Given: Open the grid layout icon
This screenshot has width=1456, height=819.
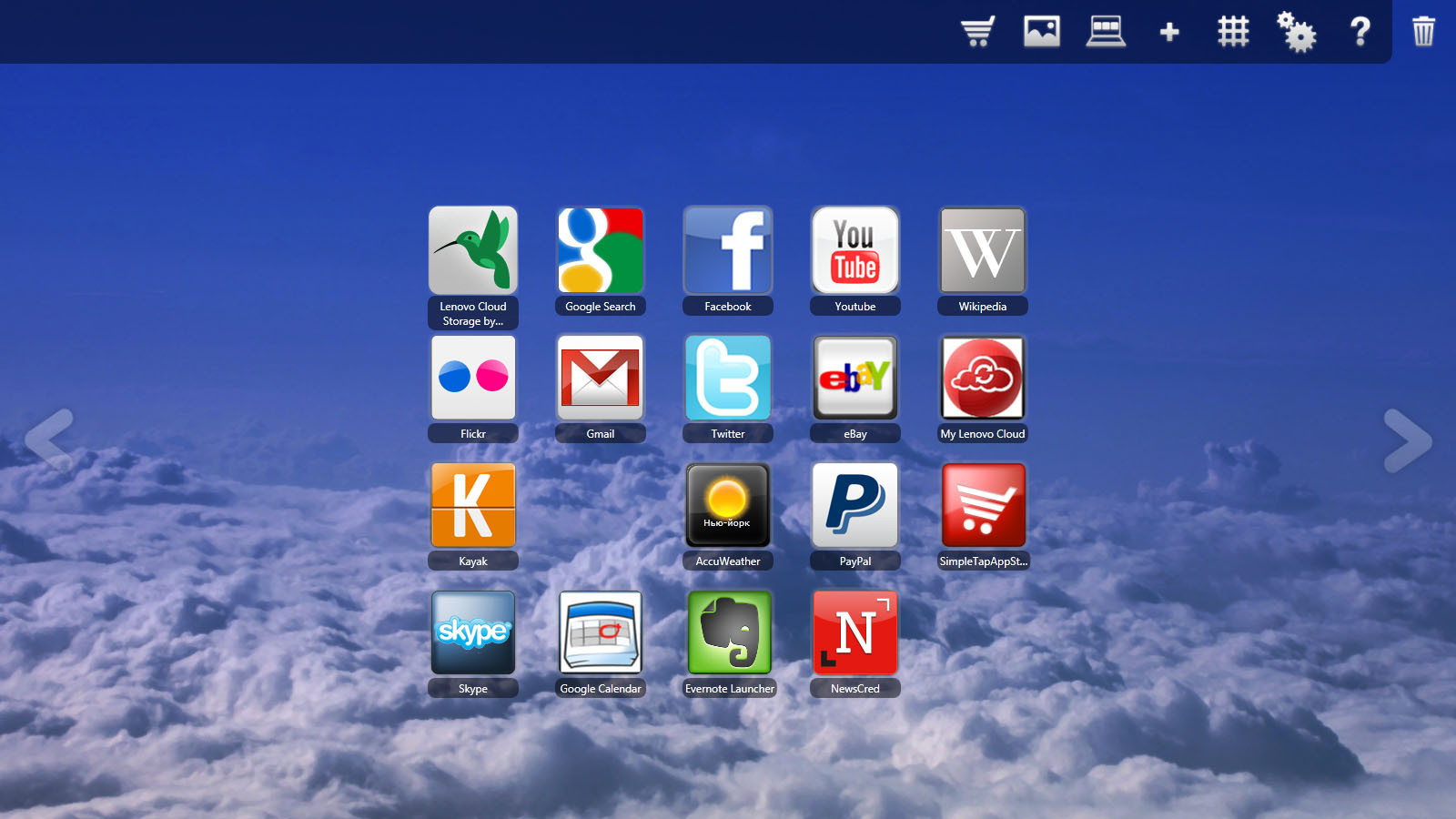Looking at the screenshot, I should click(1233, 32).
